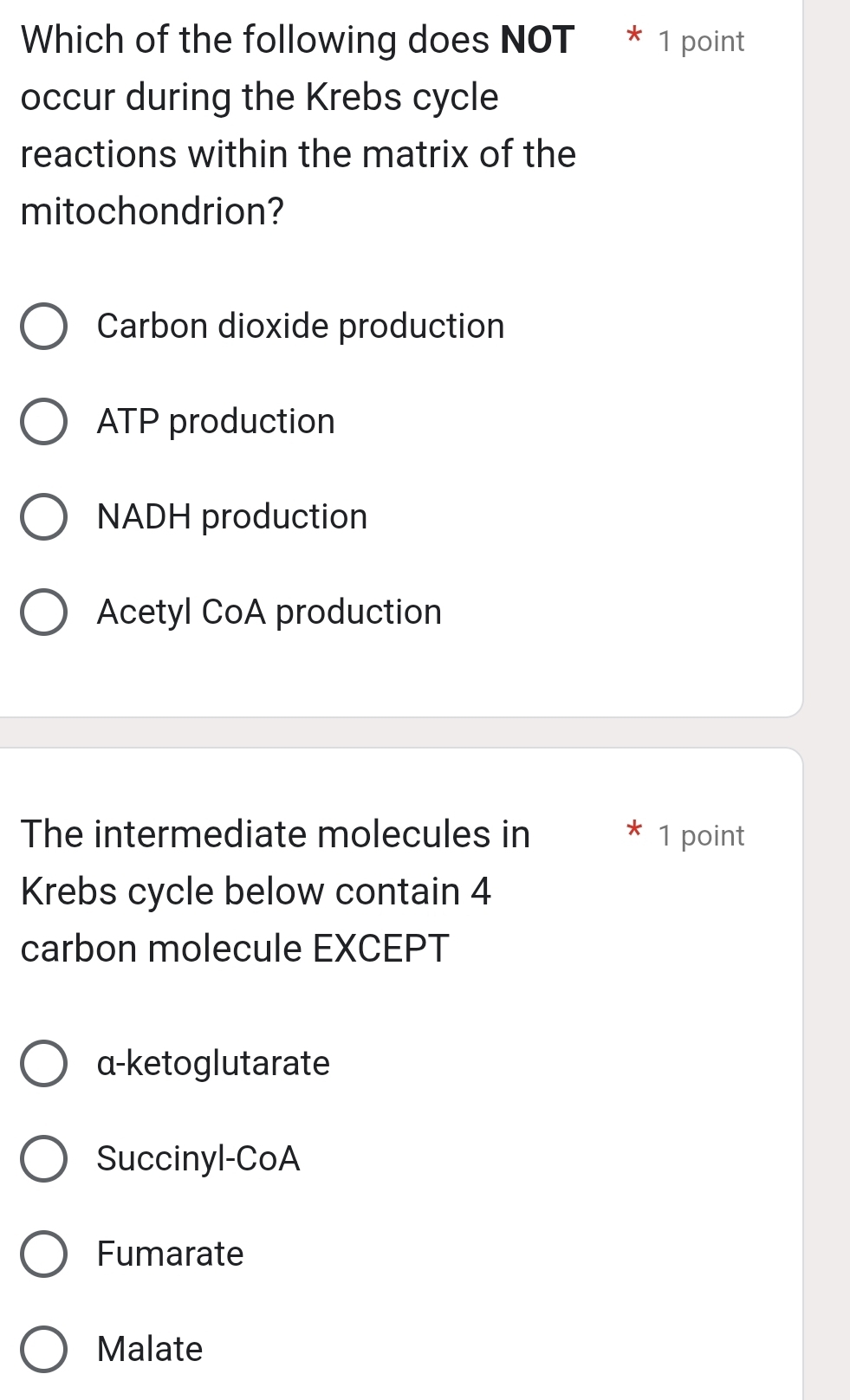Image resolution: width=850 pixels, height=1400 pixels.
Task: Click the Fumarate answer label
Action: (170, 1254)
